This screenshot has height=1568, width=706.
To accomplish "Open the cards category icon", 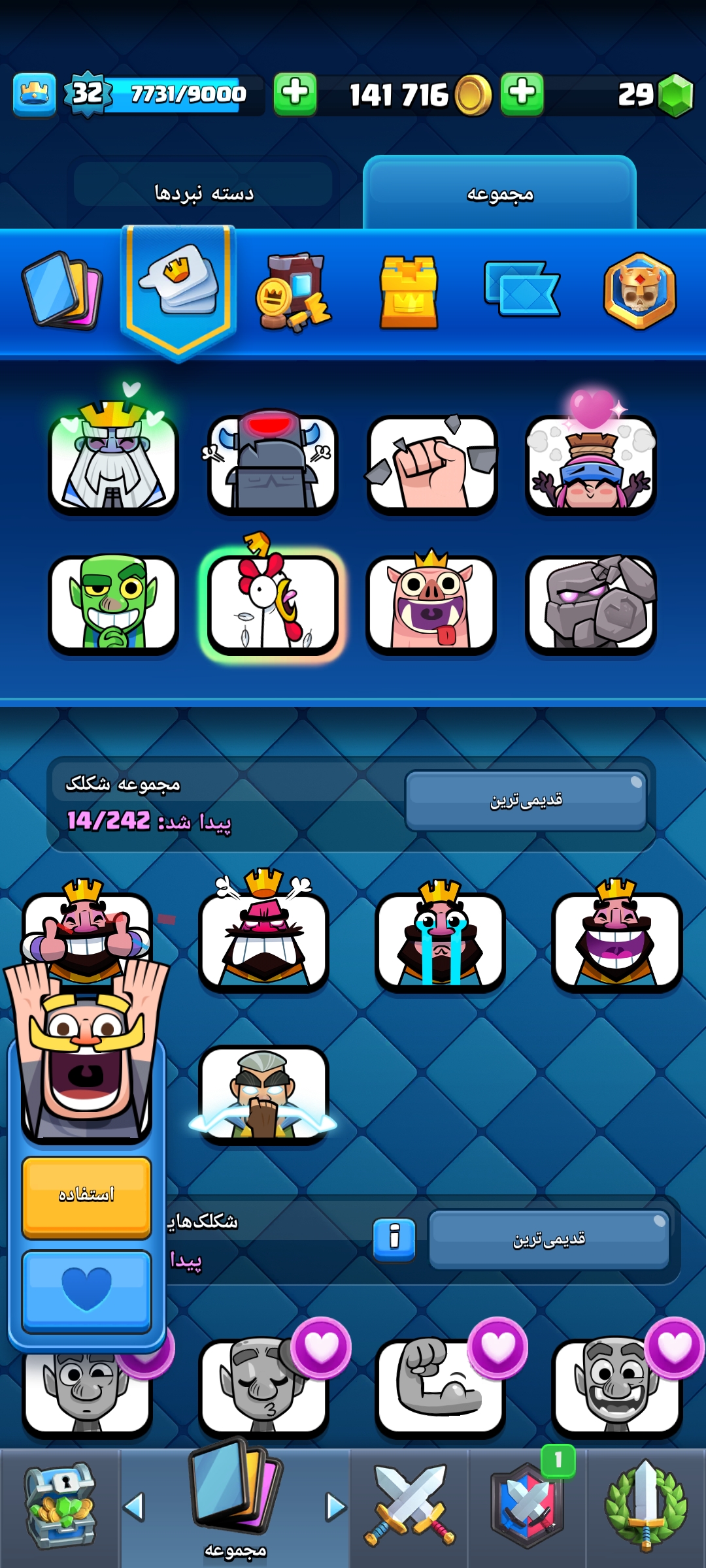I will coord(61,290).
